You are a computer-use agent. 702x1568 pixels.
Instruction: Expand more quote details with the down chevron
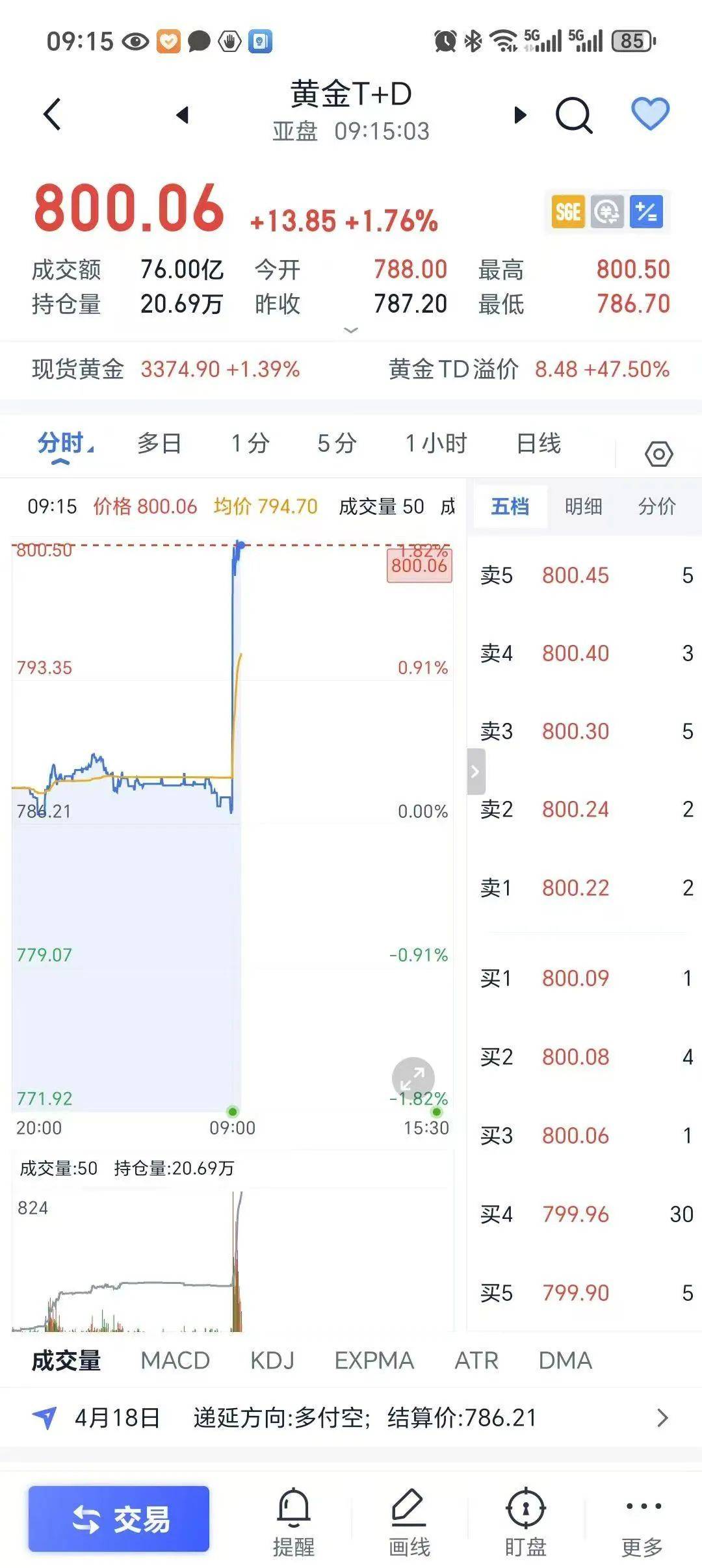[x=351, y=330]
